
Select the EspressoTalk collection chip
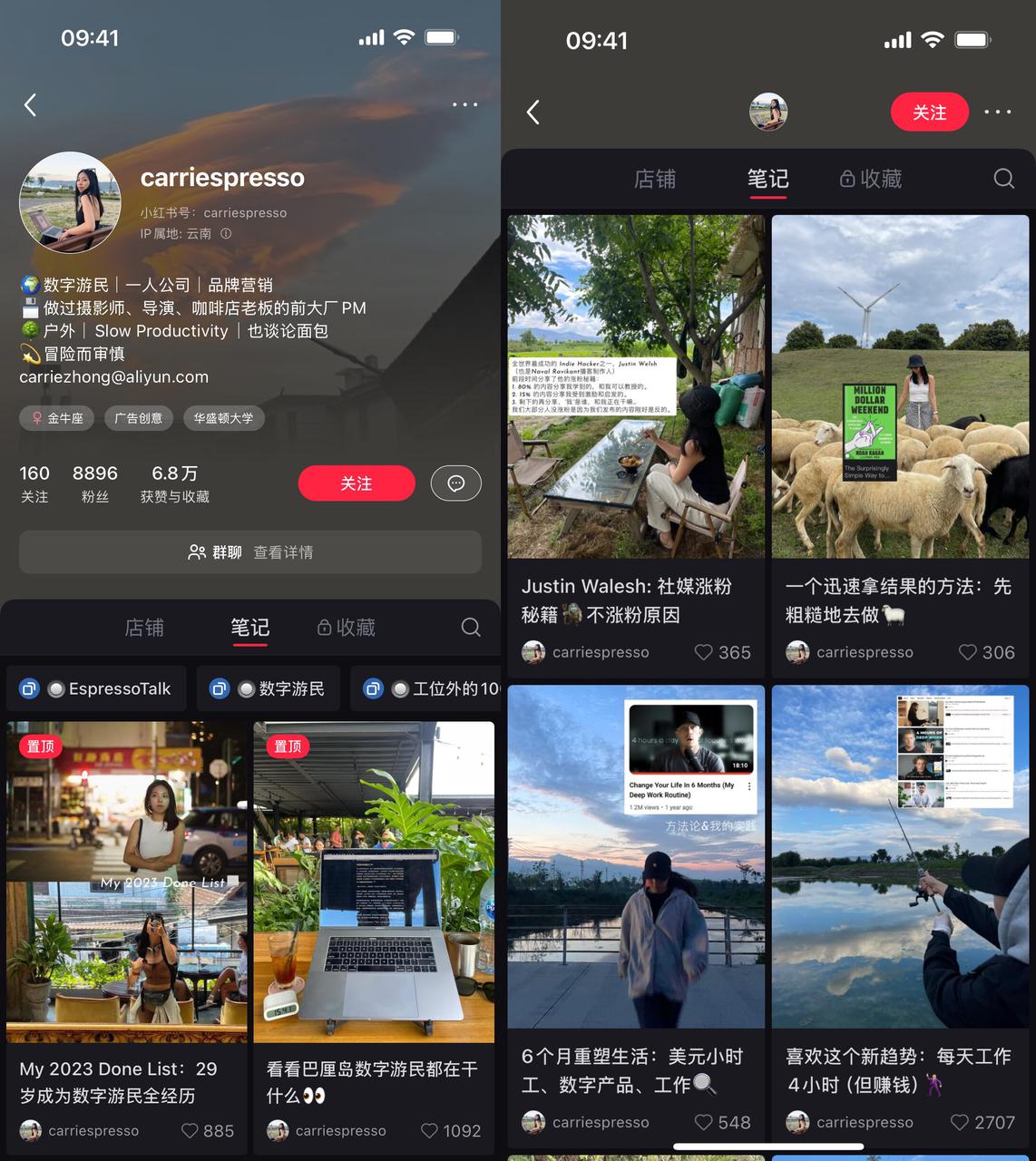(96, 688)
